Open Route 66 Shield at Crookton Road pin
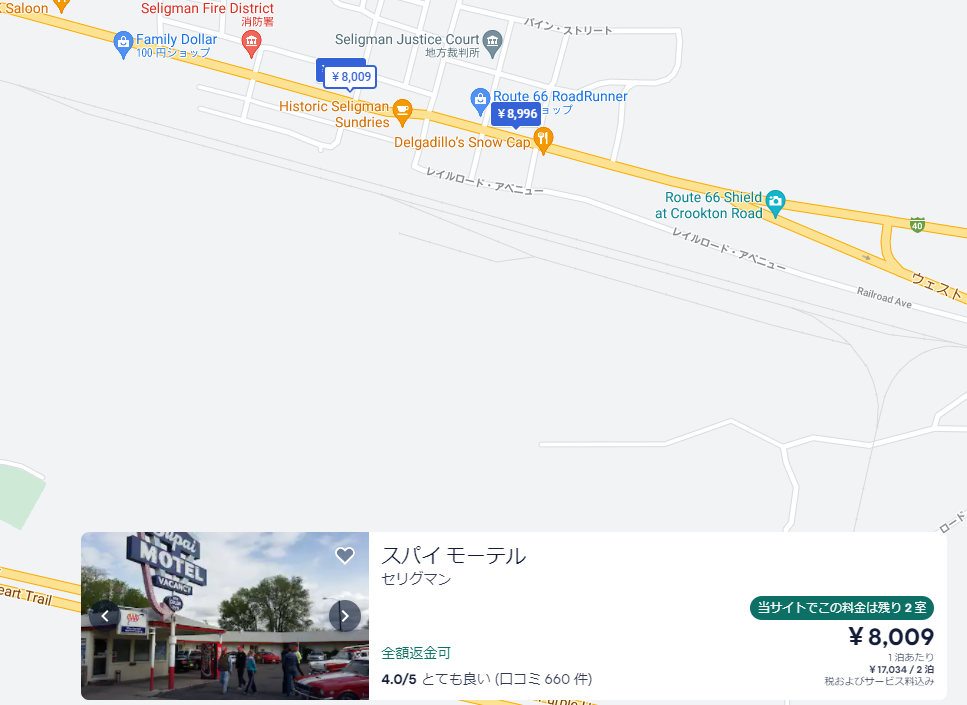This screenshot has width=967, height=705. point(775,201)
